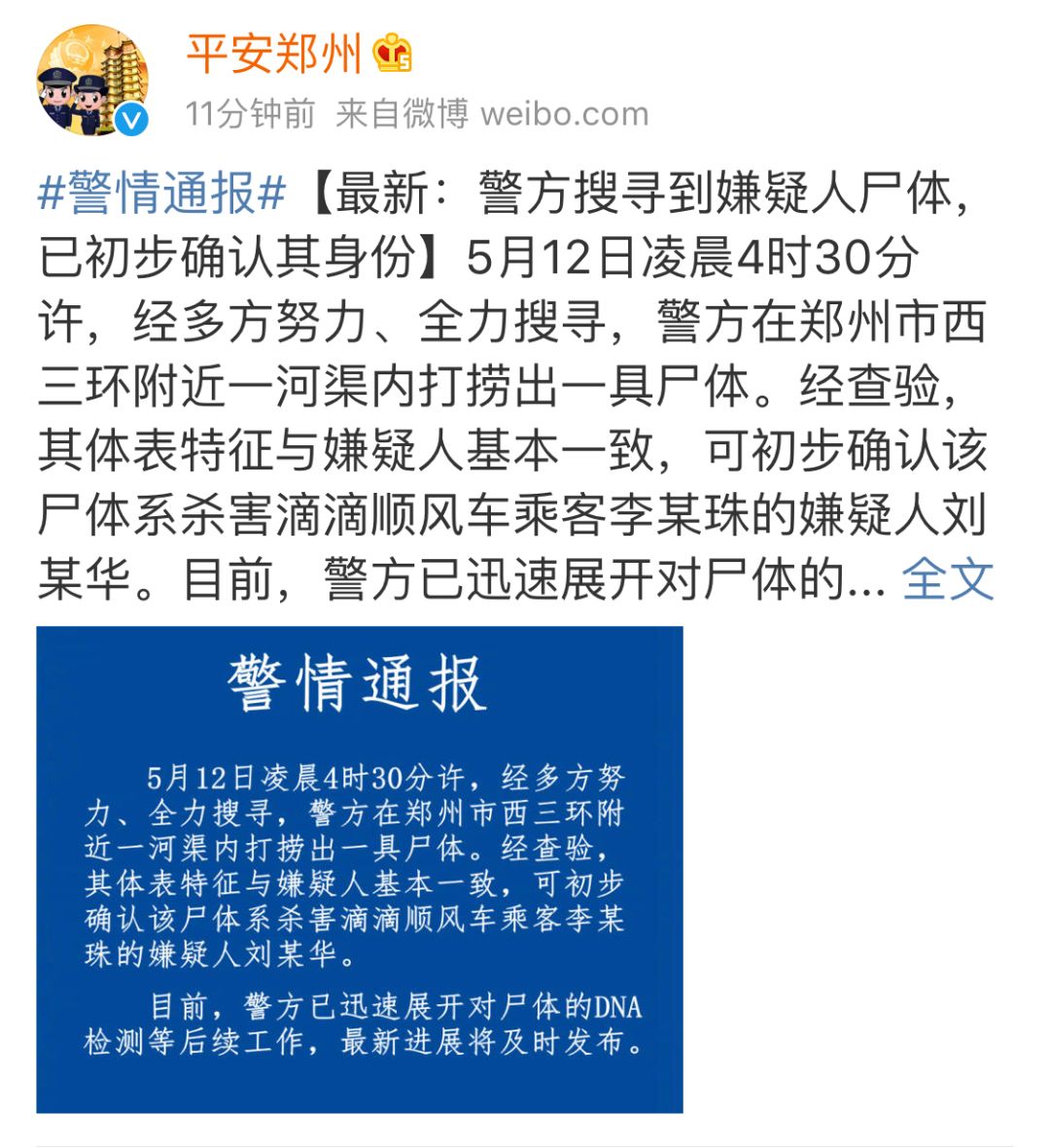Open the 平安郑州 account name
The width and height of the screenshot is (1050, 1148).
tap(273, 54)
